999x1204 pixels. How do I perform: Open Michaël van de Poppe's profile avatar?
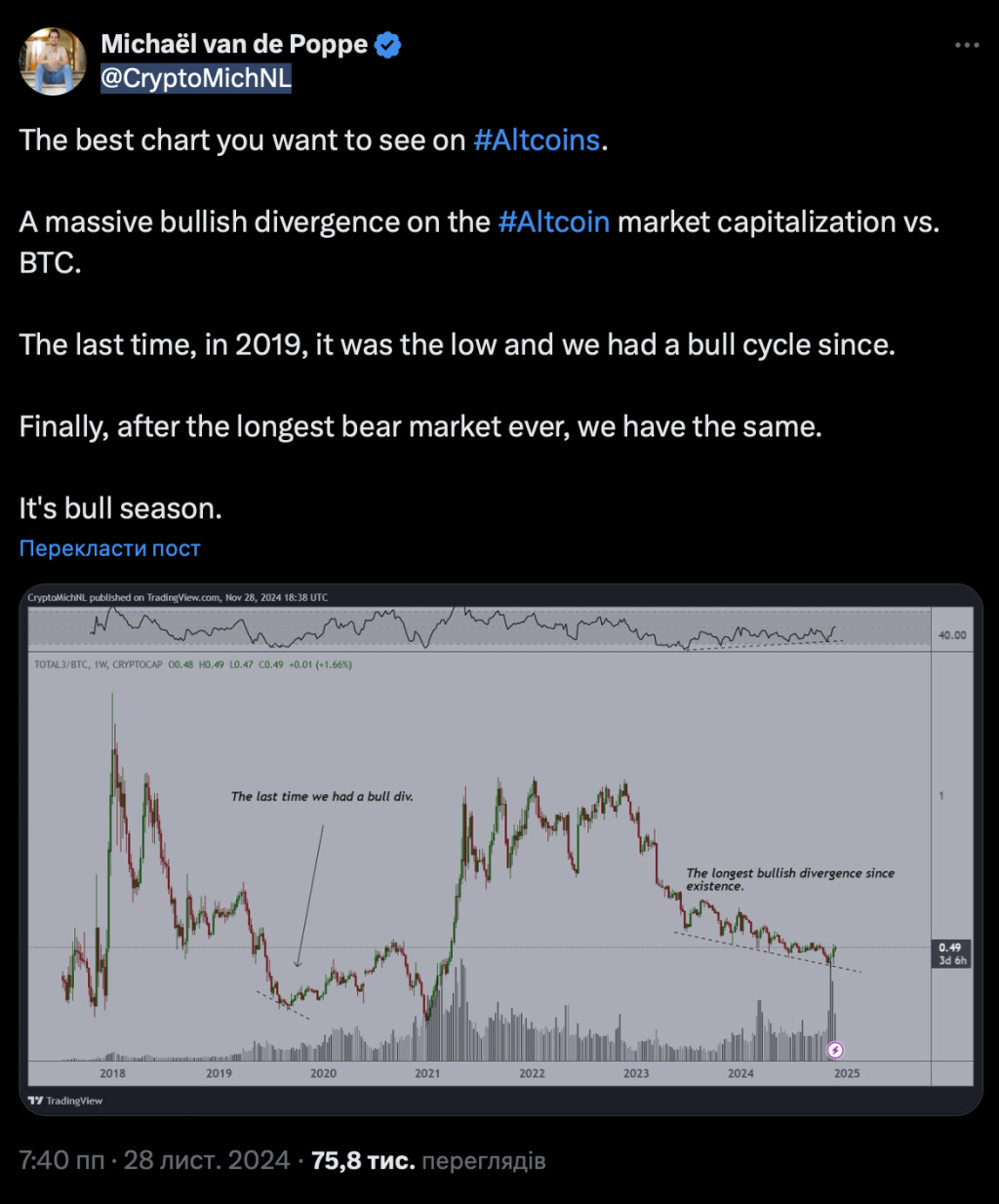coord(54,61)
